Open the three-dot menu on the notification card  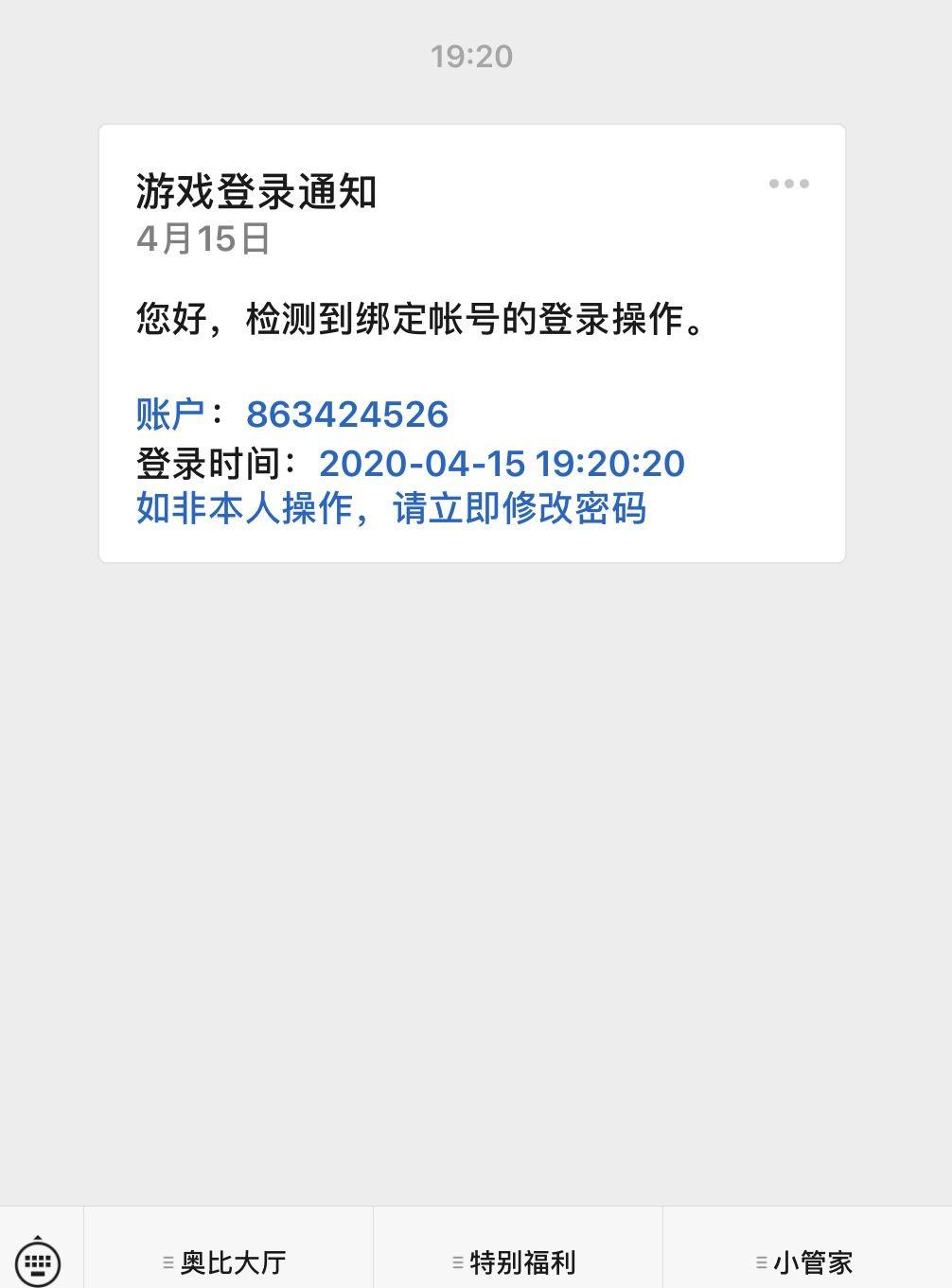[x=788, y=184]
